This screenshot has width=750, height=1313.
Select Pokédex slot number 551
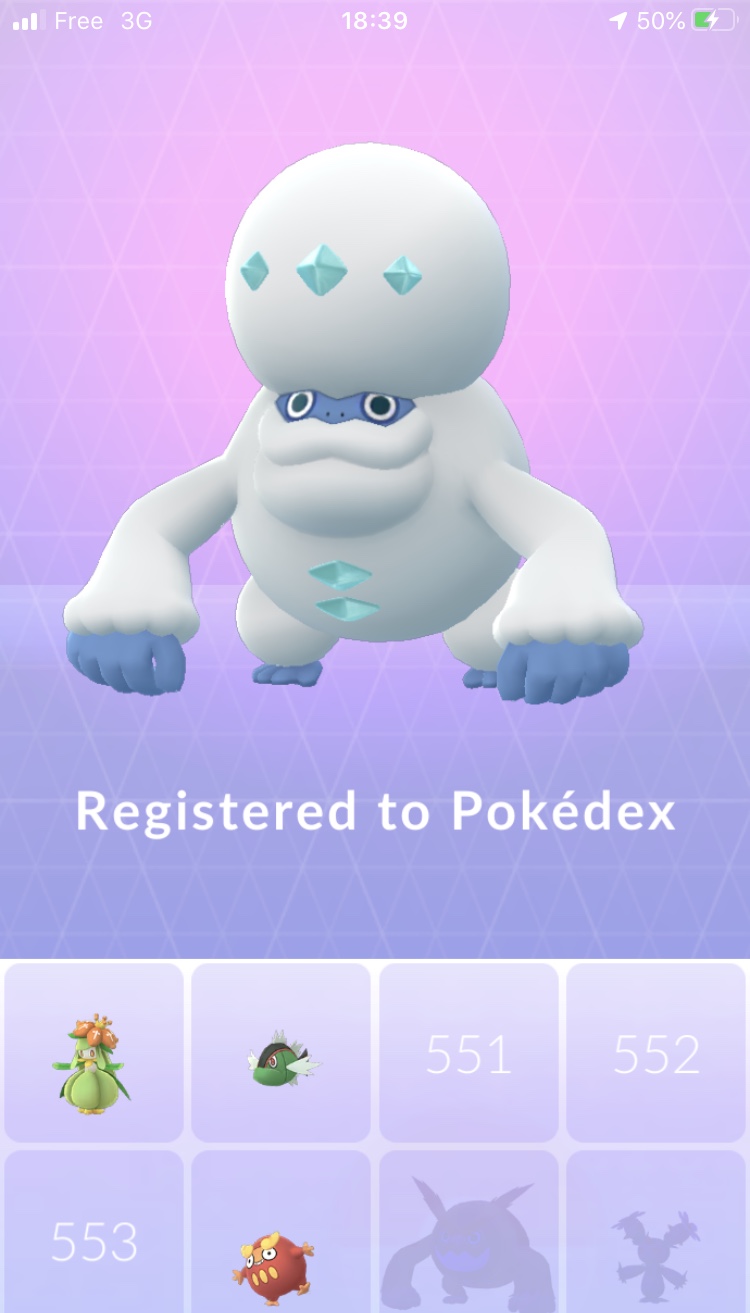pyautogui.click(x=468, y=1053)
